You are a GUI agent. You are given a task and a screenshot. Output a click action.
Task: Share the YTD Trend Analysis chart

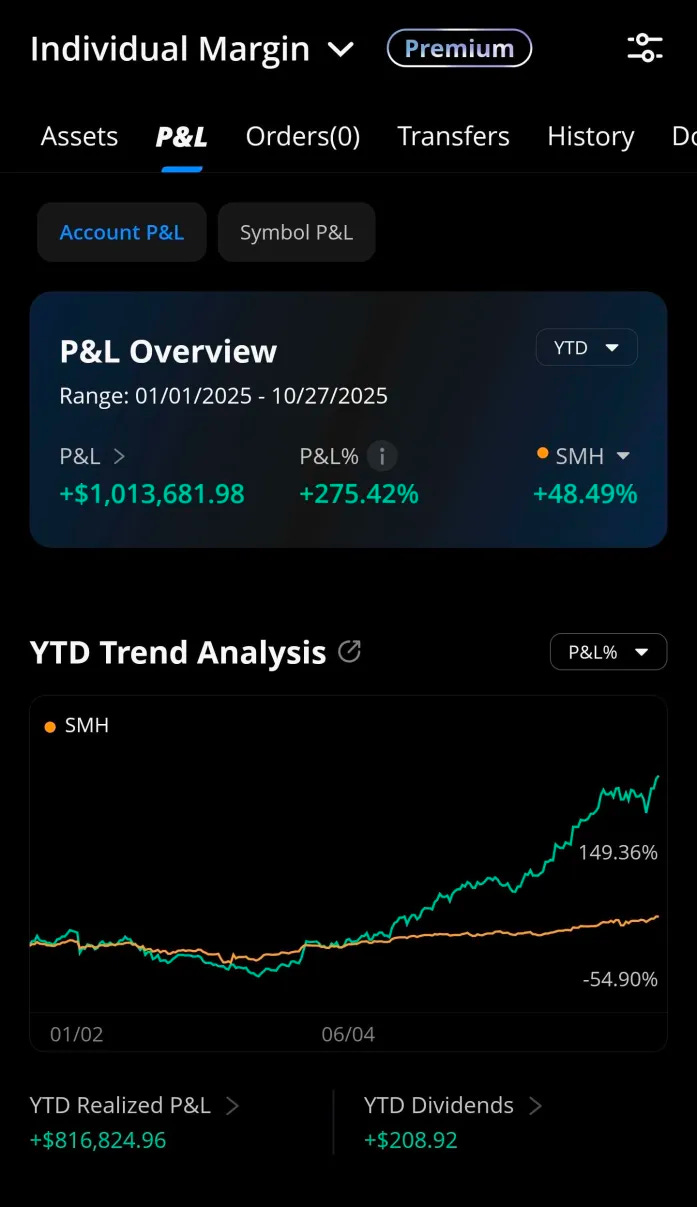[349, 652]
